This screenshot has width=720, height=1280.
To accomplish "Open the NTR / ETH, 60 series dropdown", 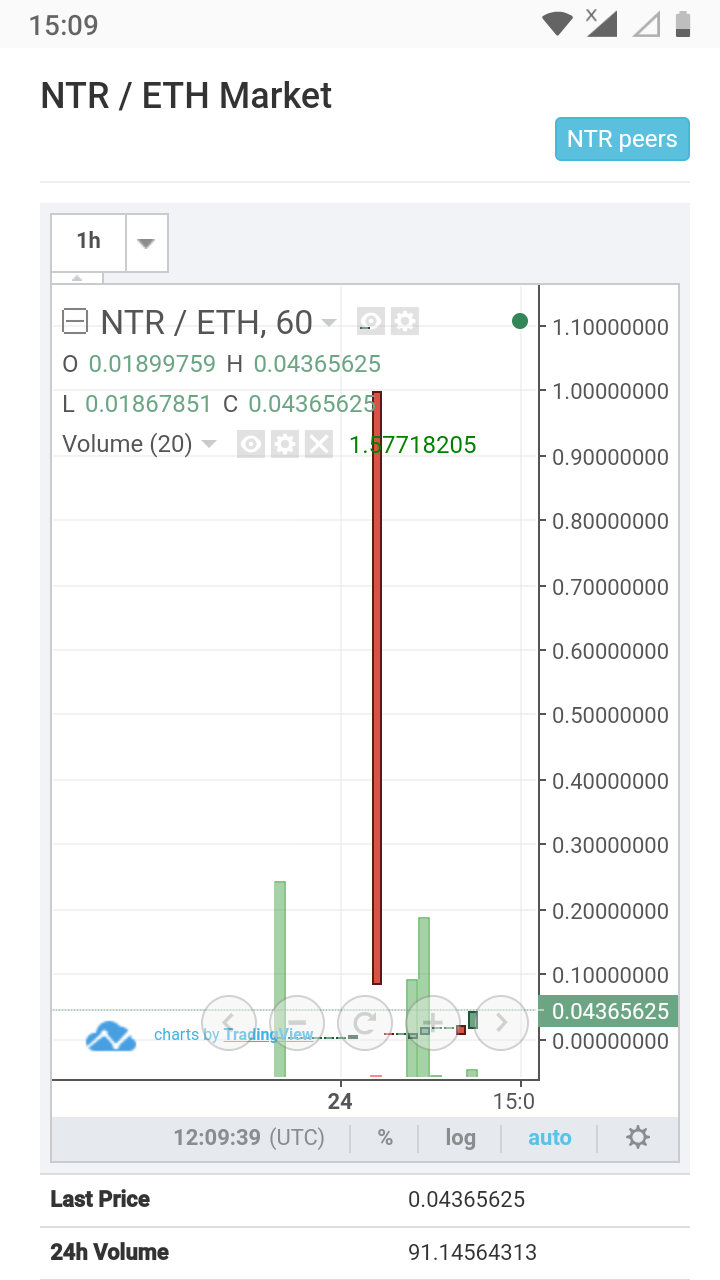I will (x=329, y=323).
